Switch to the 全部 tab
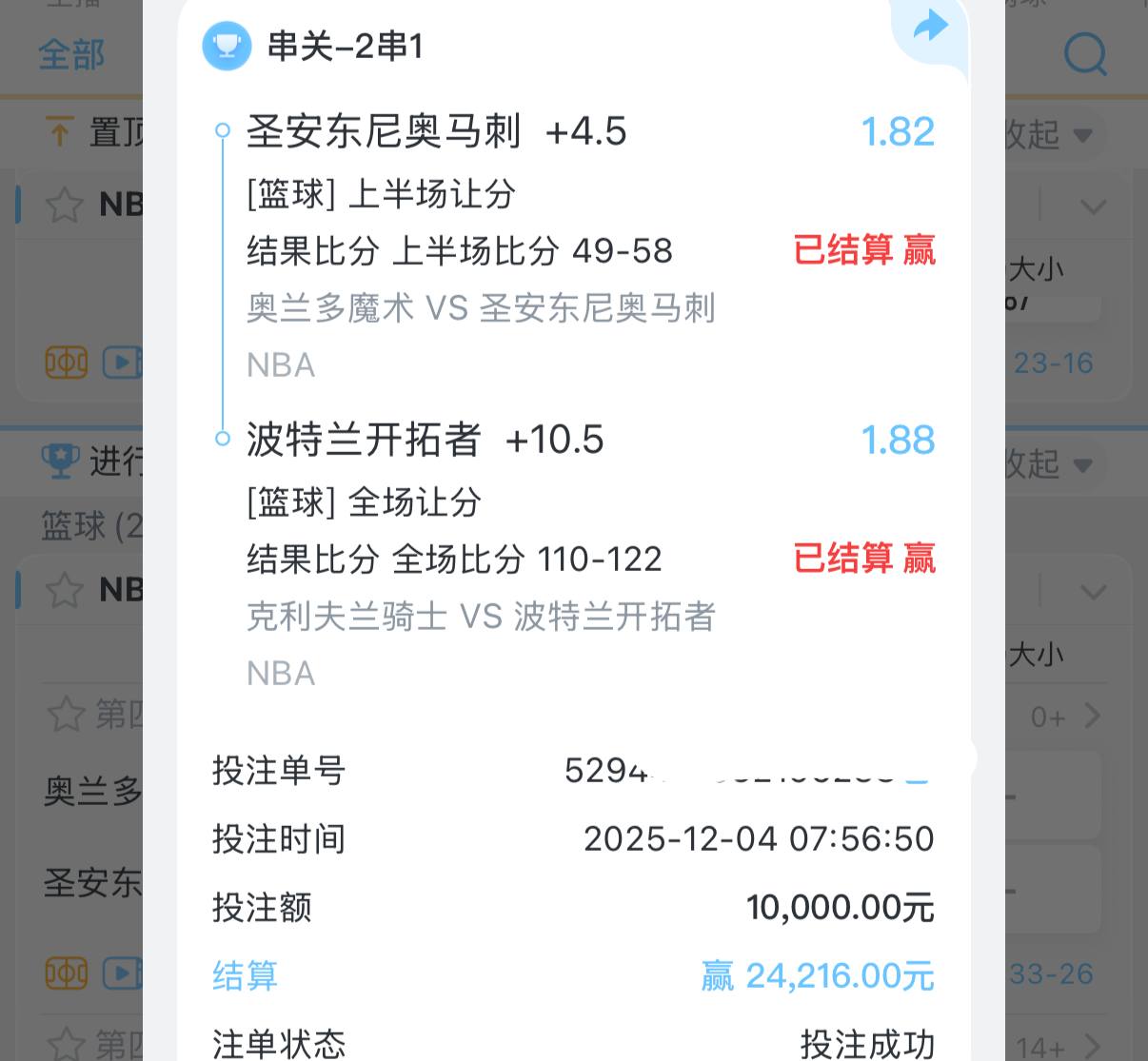 click(71, 54)
